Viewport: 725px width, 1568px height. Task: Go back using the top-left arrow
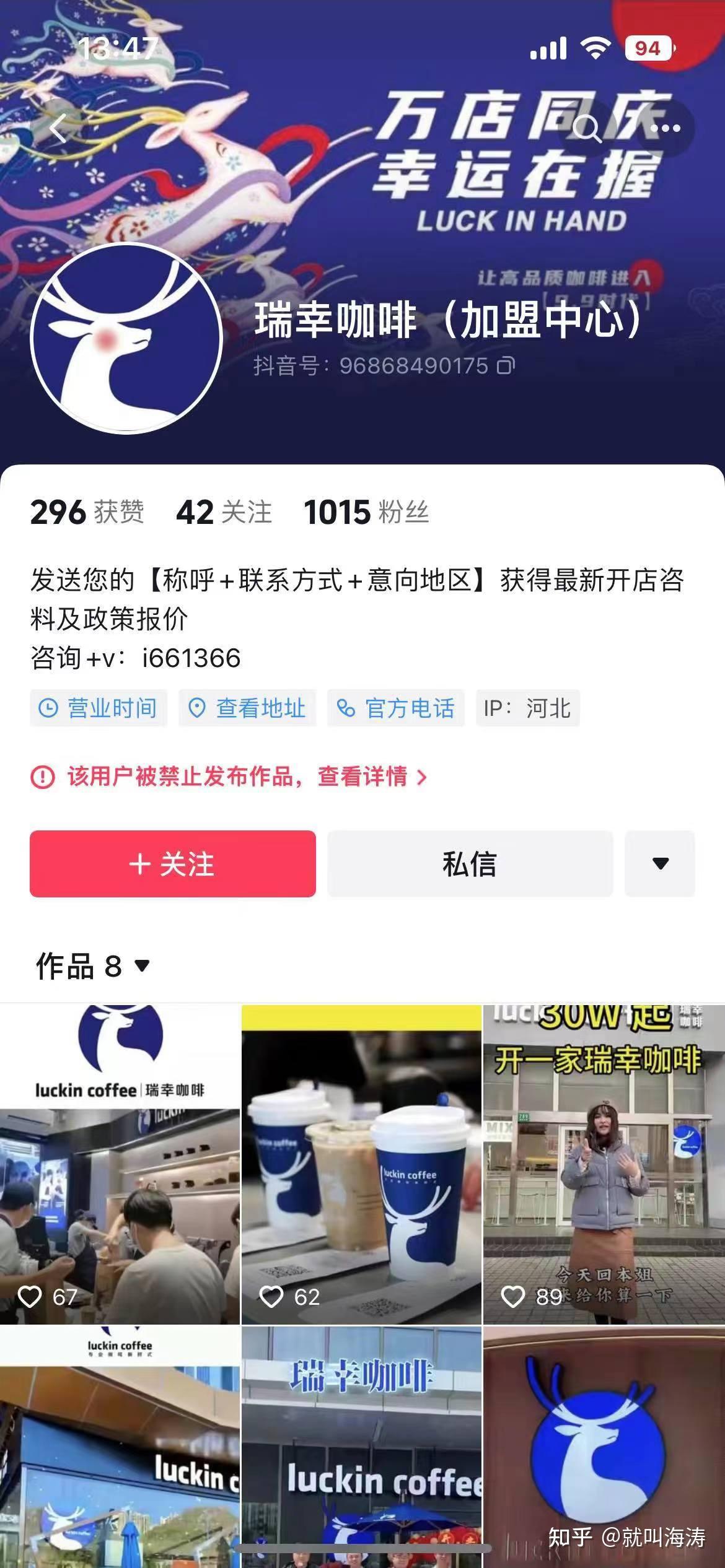(58, 129)
